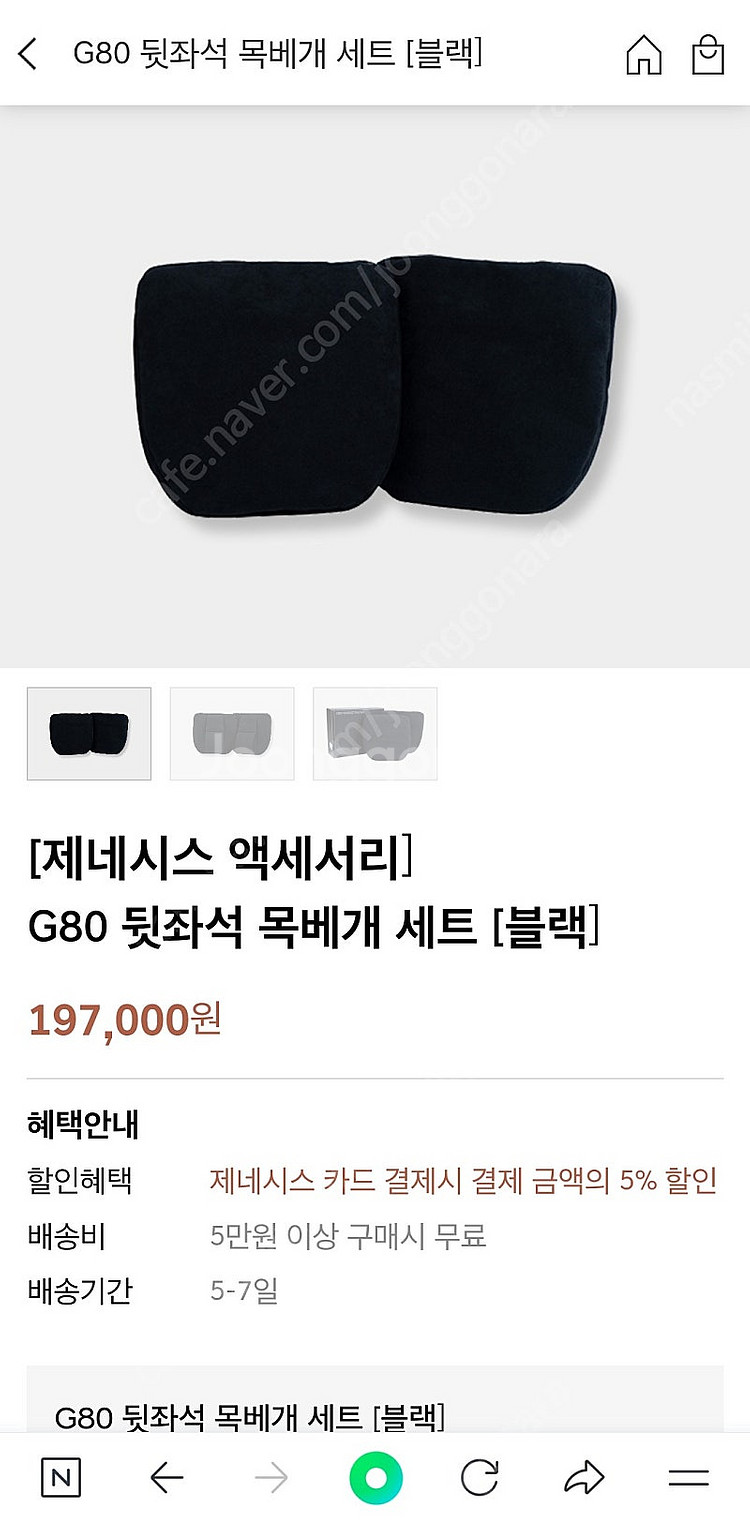Screen dimensions: 750x1523
Task: Tap the '5만원 이상 구매시 무료' shipping text
Action: (x=345, y=1237)
